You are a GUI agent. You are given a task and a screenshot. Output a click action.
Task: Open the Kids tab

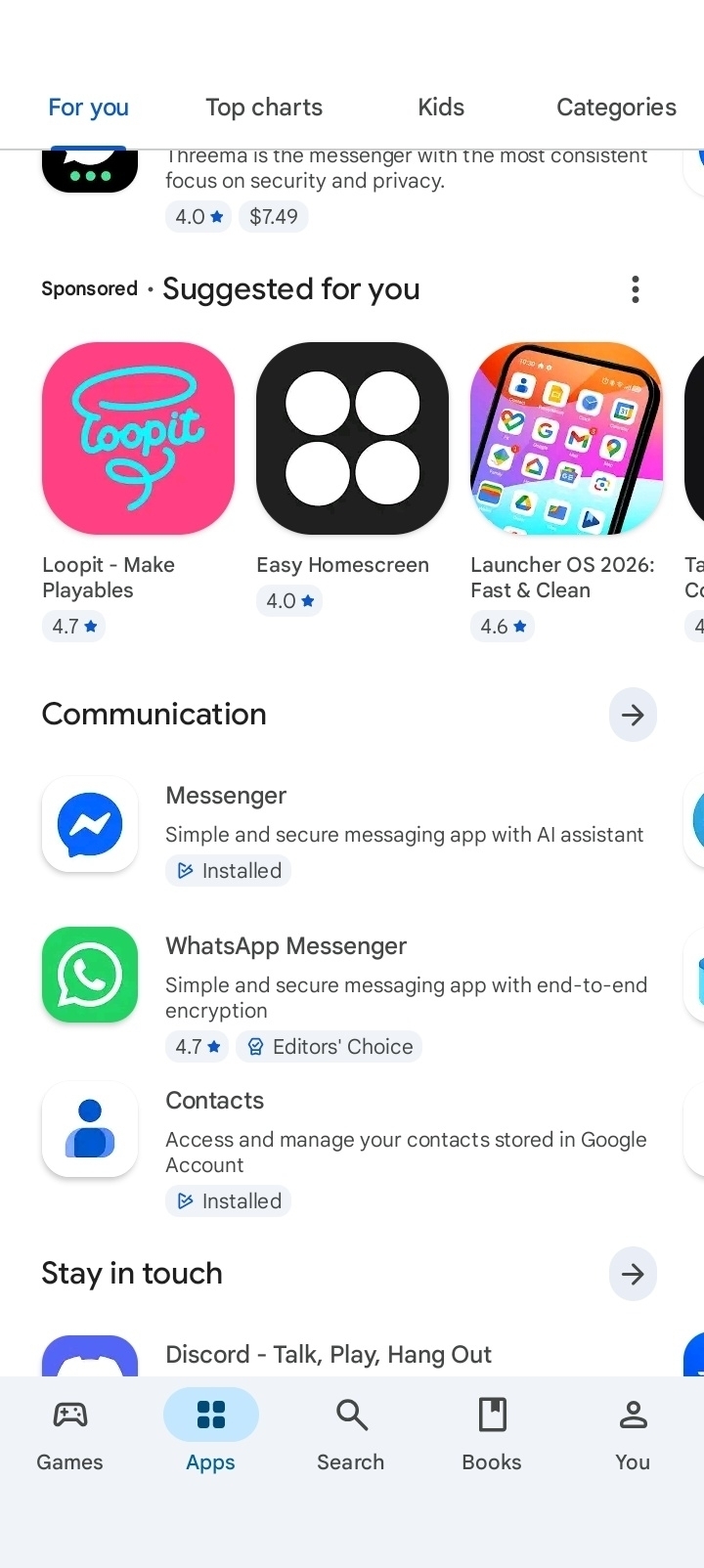[441, 108]
